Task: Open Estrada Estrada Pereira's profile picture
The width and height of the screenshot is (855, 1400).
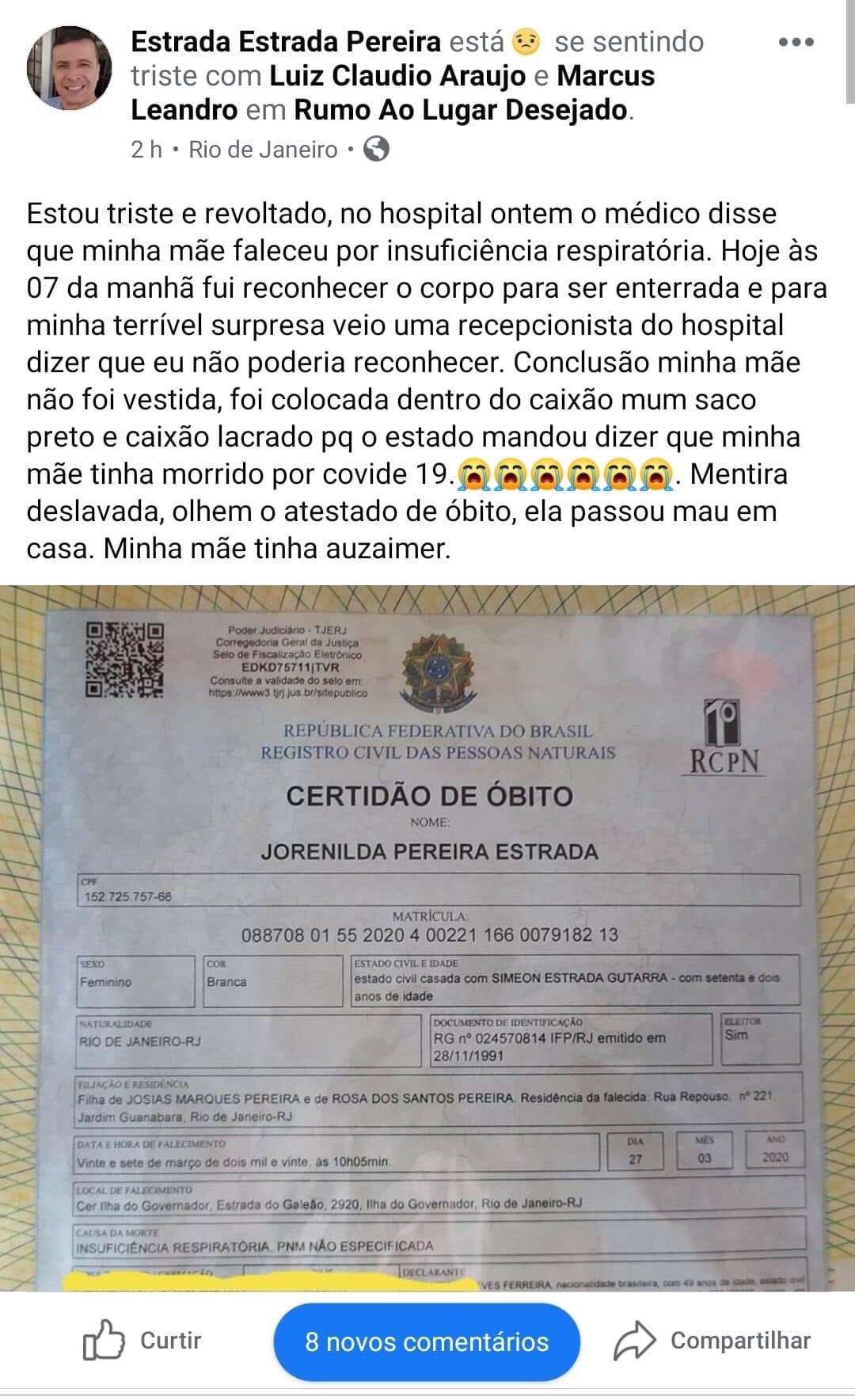Action: (69, 68)
